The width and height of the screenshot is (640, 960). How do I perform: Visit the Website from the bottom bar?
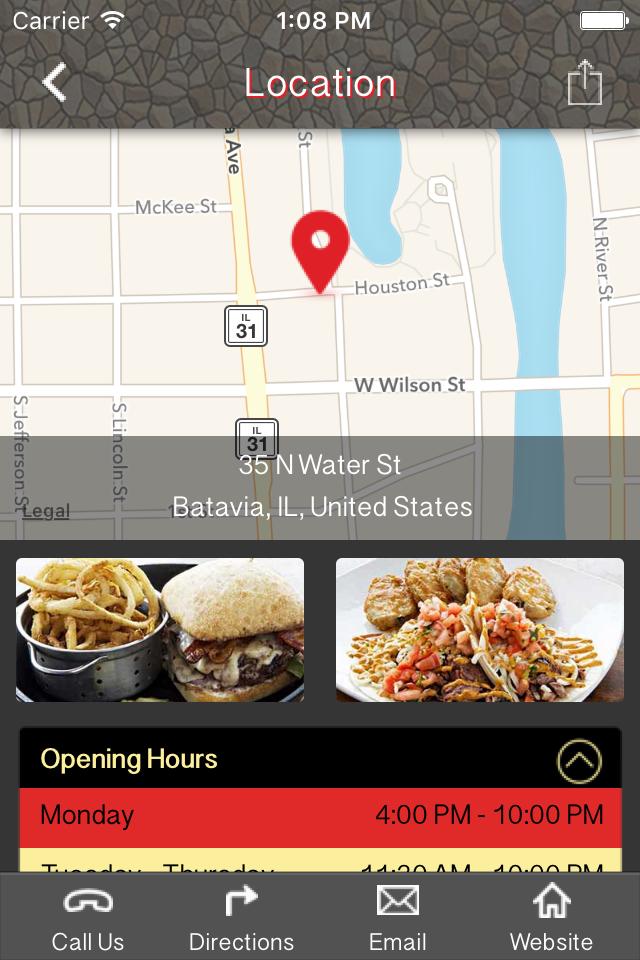point(551,918)
